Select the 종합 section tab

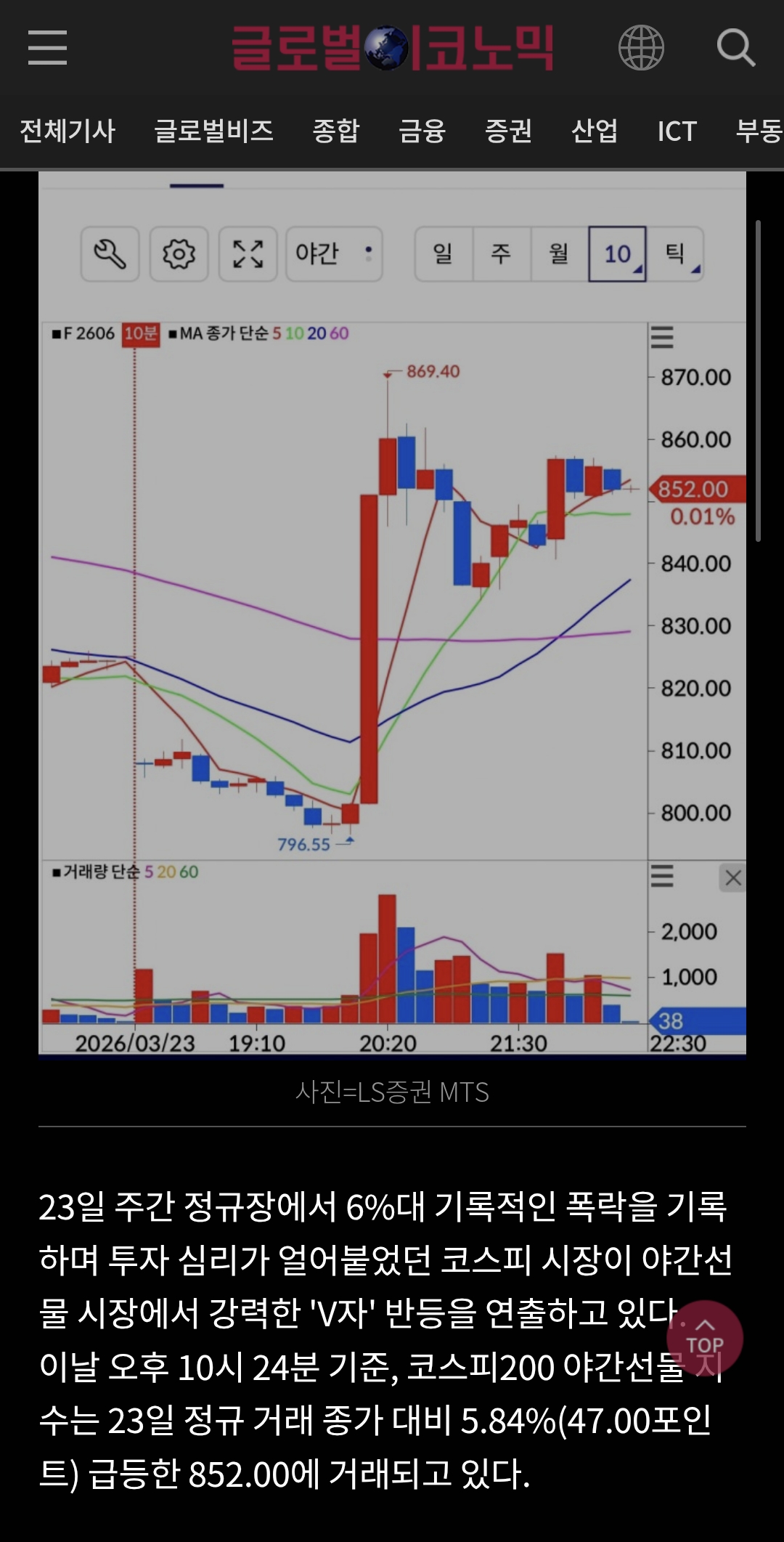[336, 131]
